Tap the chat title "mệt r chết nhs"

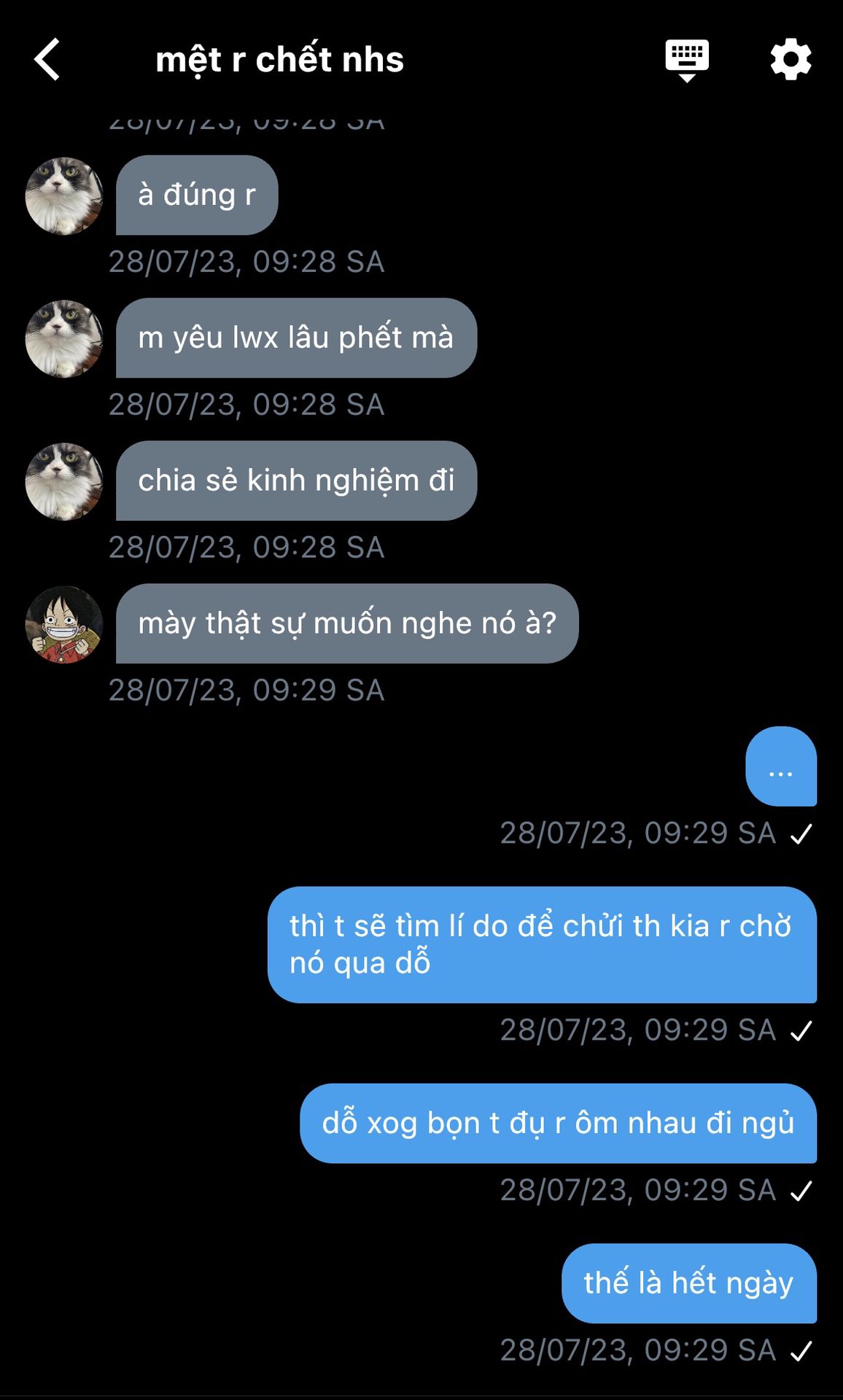(280, 60)
